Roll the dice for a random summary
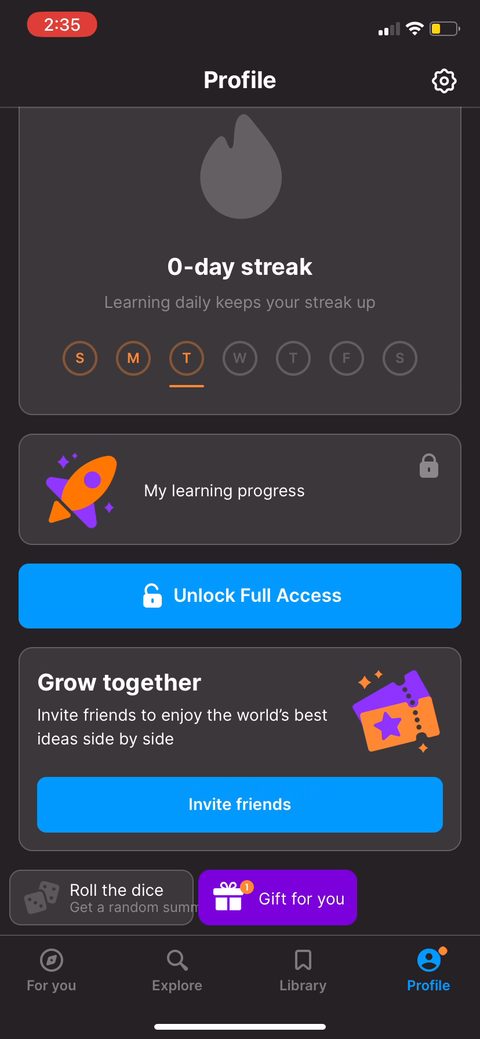Screen dimensions: 480x1039 coord(101,898)
